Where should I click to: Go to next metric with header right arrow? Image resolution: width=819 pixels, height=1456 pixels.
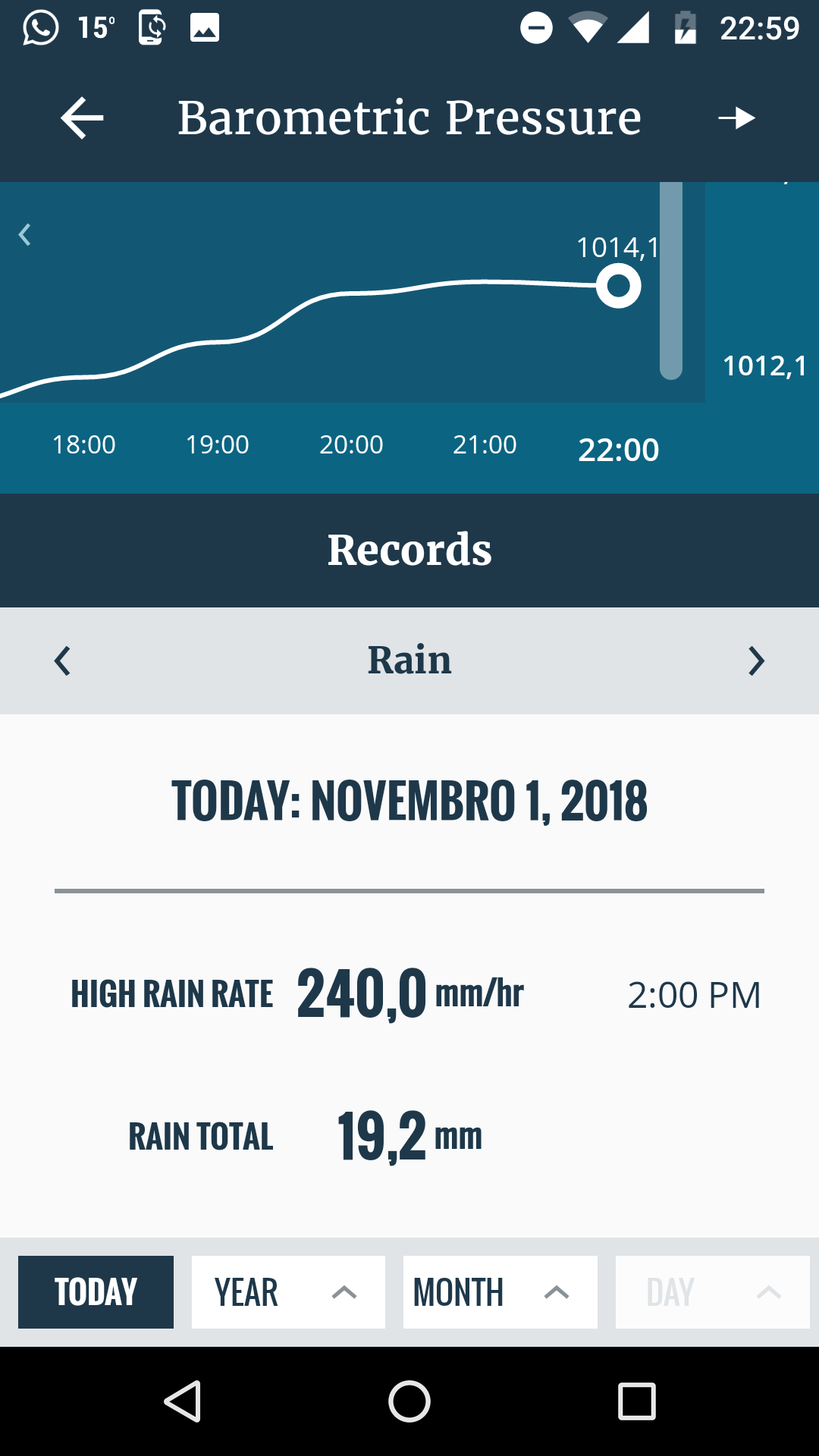(x=736, y=118)
